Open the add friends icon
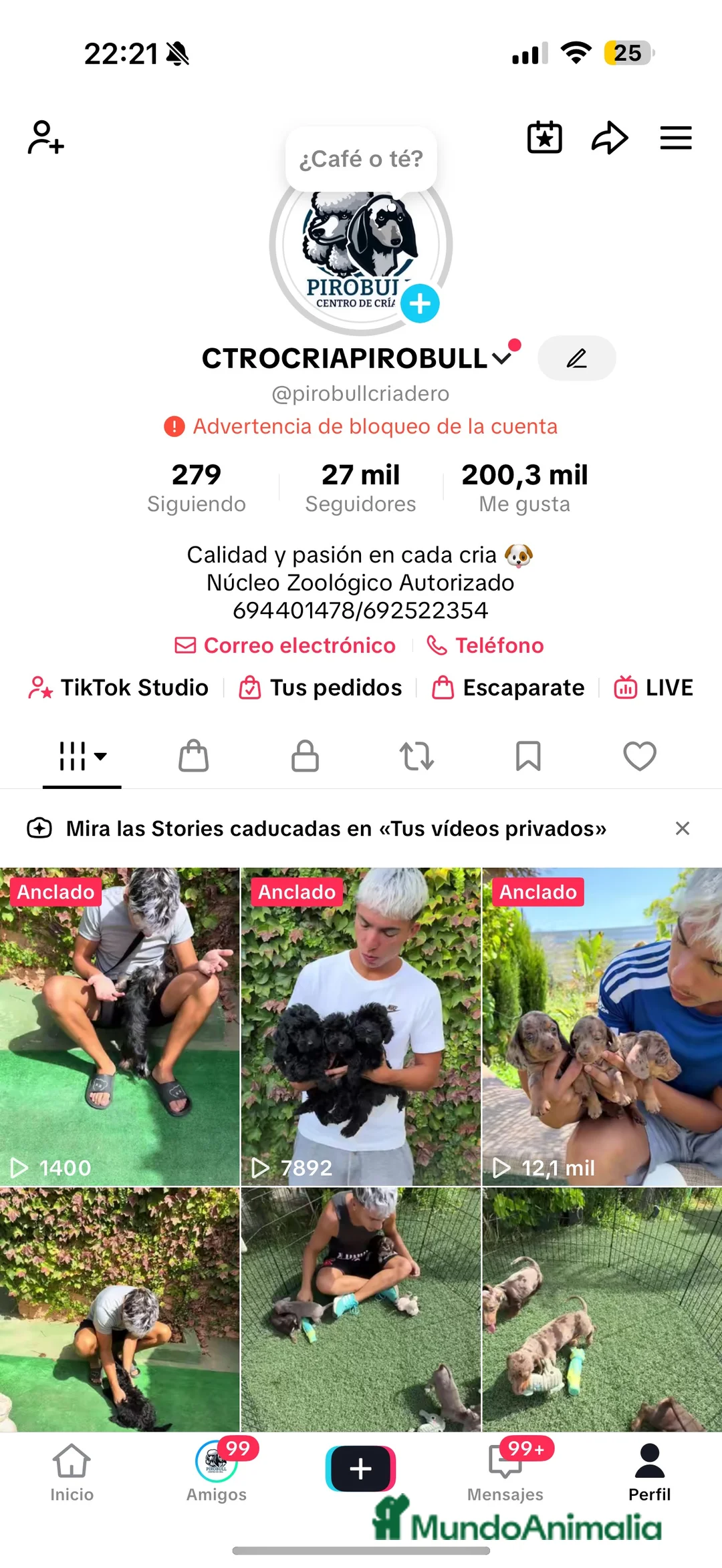Image resolution: width=722 pixels, height=1568 pixels. [x=45, y=138]
